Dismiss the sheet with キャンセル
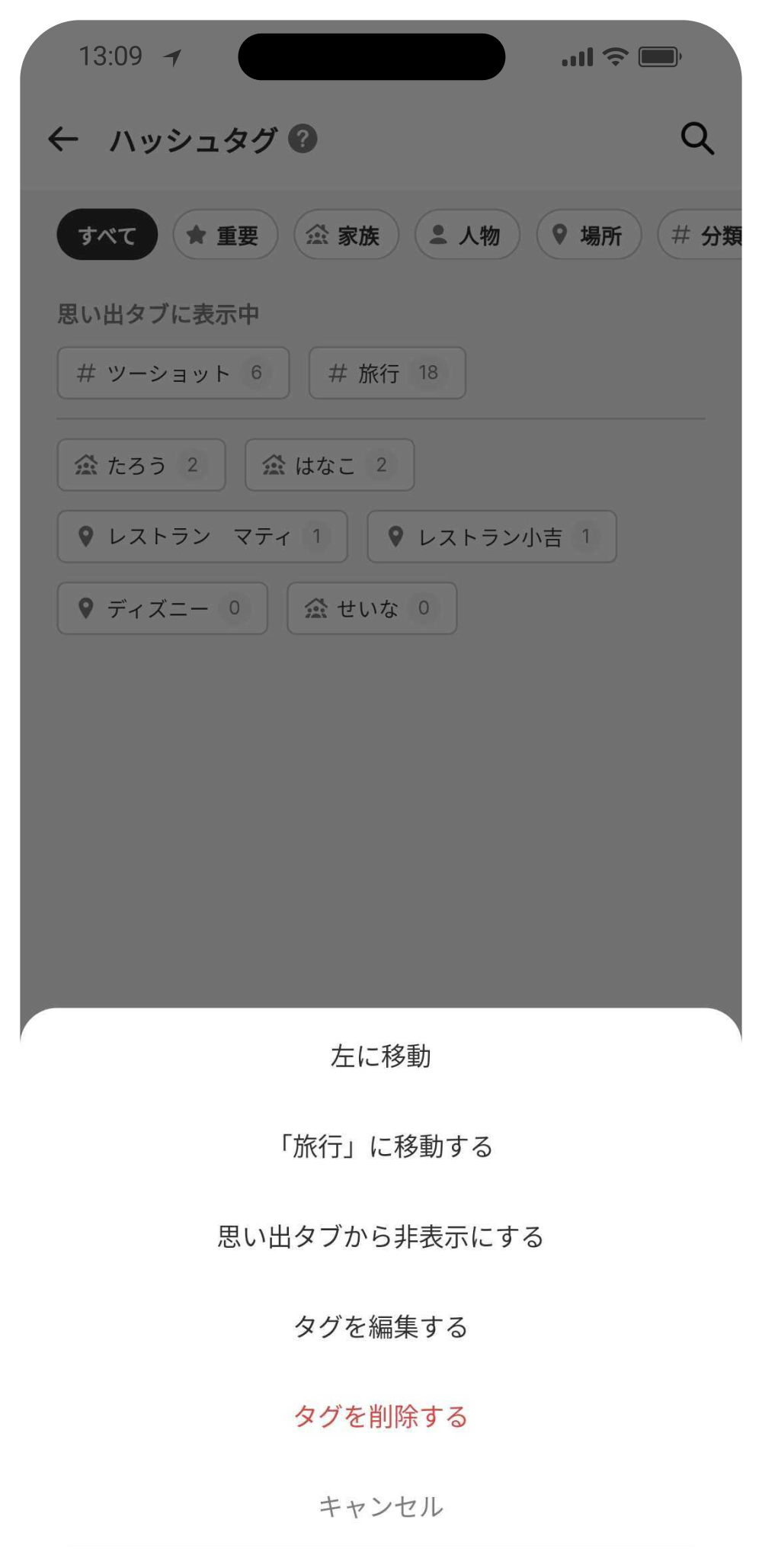Image resolution: width=762 pixels, height=1568 pixels. (379, 1505)
